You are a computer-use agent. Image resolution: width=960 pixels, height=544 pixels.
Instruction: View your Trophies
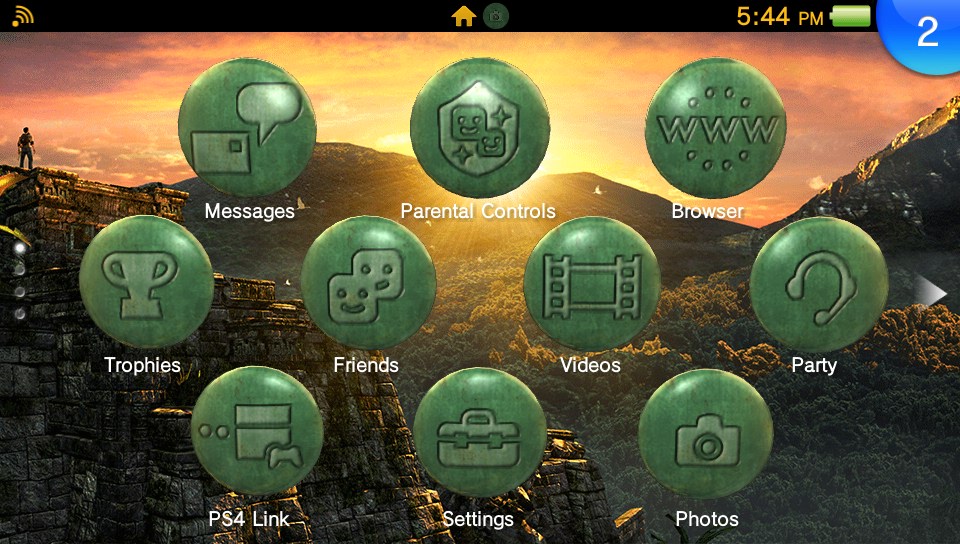(146, 283)
